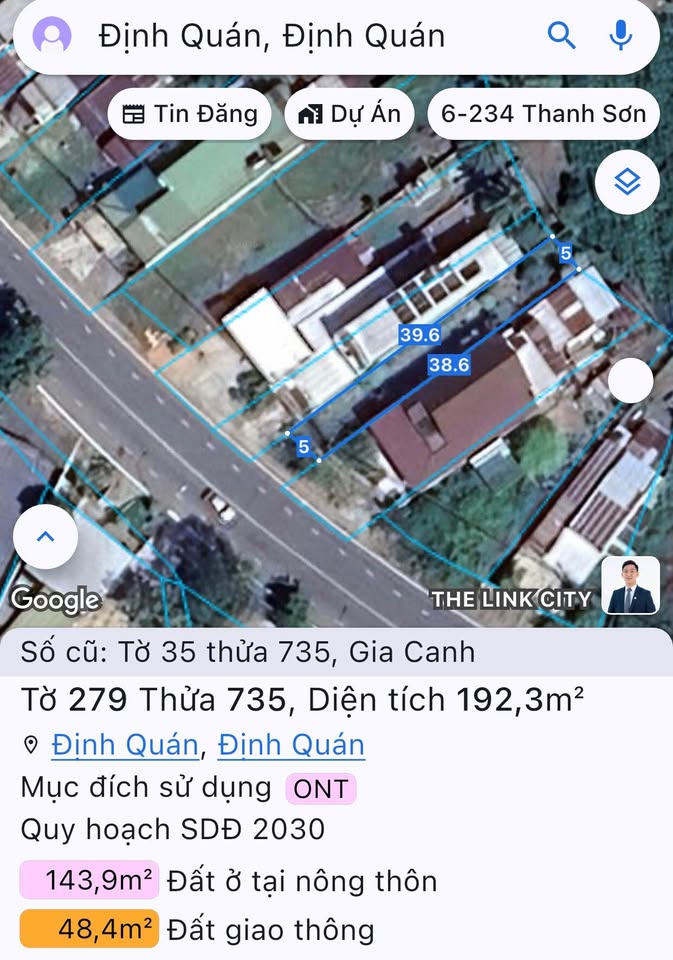Viewport: 673px width, 960px height.
Task: Open the profile avatar icon
Action: pos(52,37)
